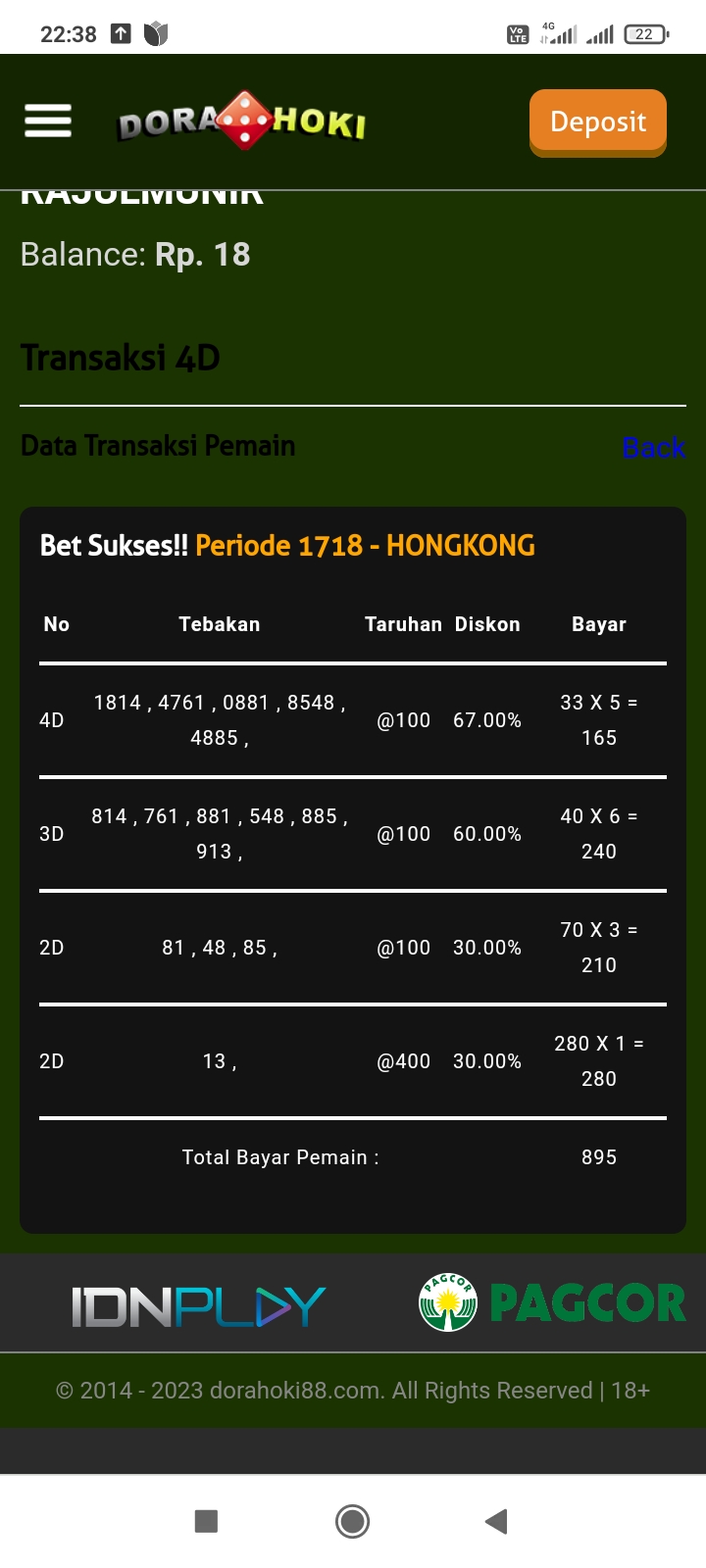Tap the orange Deposit button

pyautogui.click(x=598, y=122)
